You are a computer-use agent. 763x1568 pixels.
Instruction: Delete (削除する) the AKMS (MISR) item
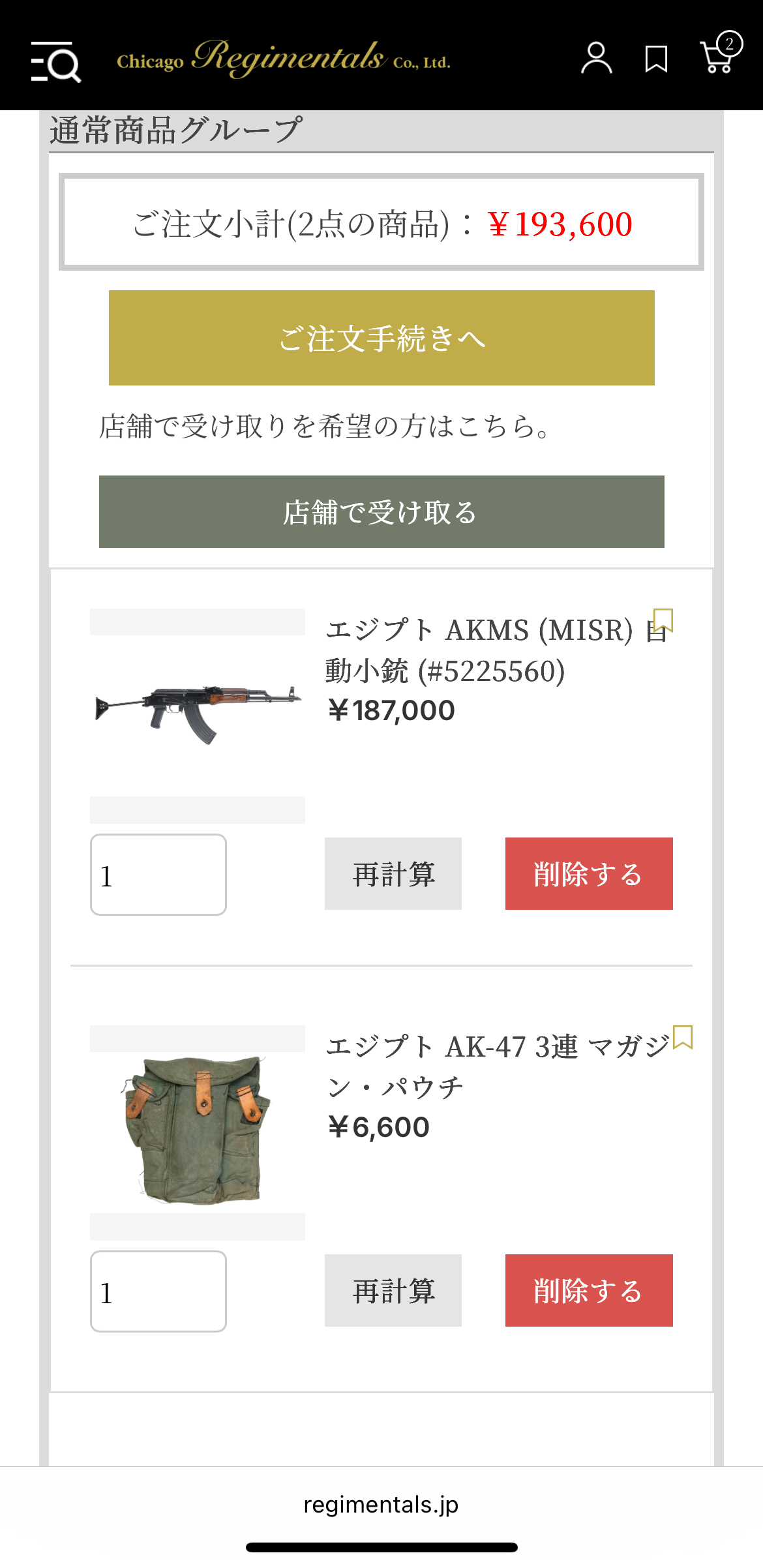coord(589,874)
